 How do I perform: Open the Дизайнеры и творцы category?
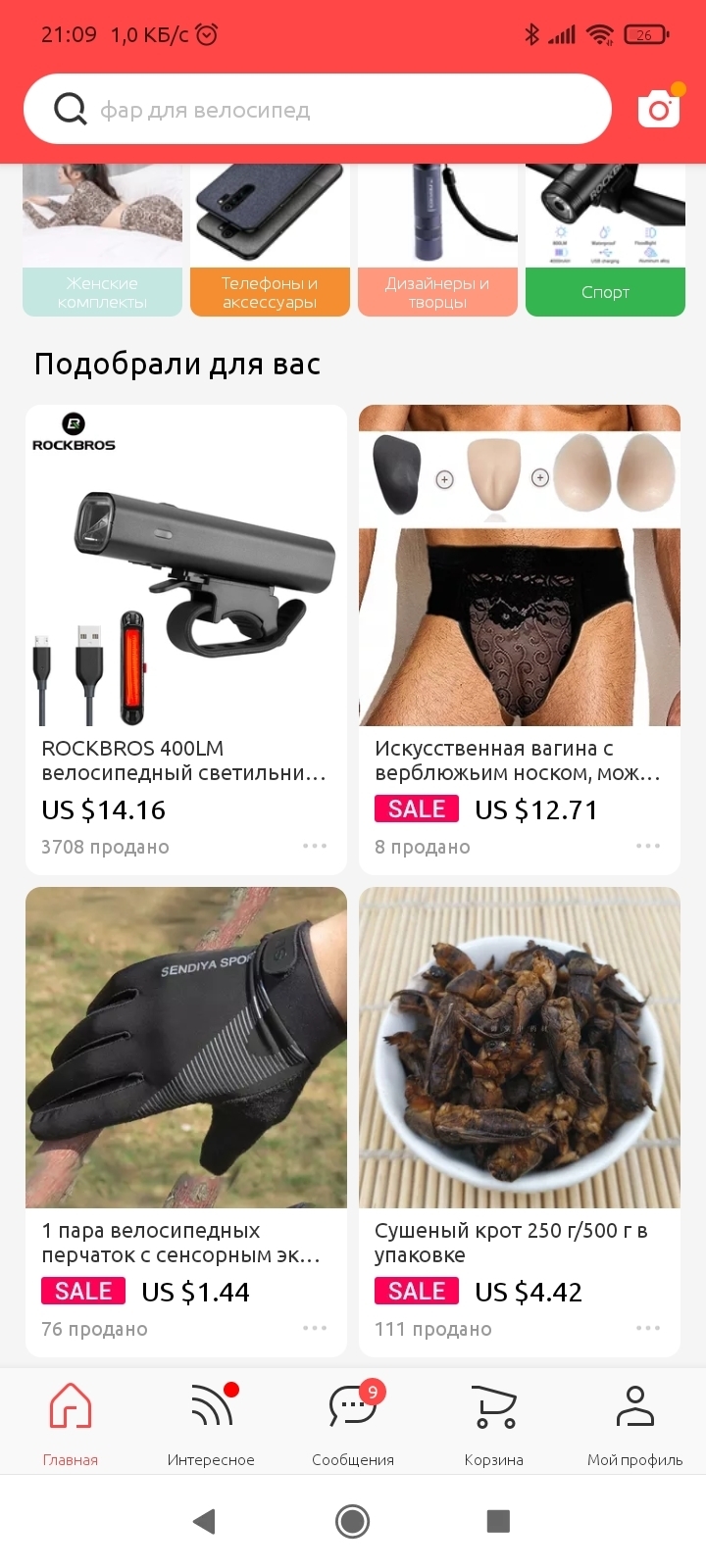pyautogui.click(x=437, y=240)
